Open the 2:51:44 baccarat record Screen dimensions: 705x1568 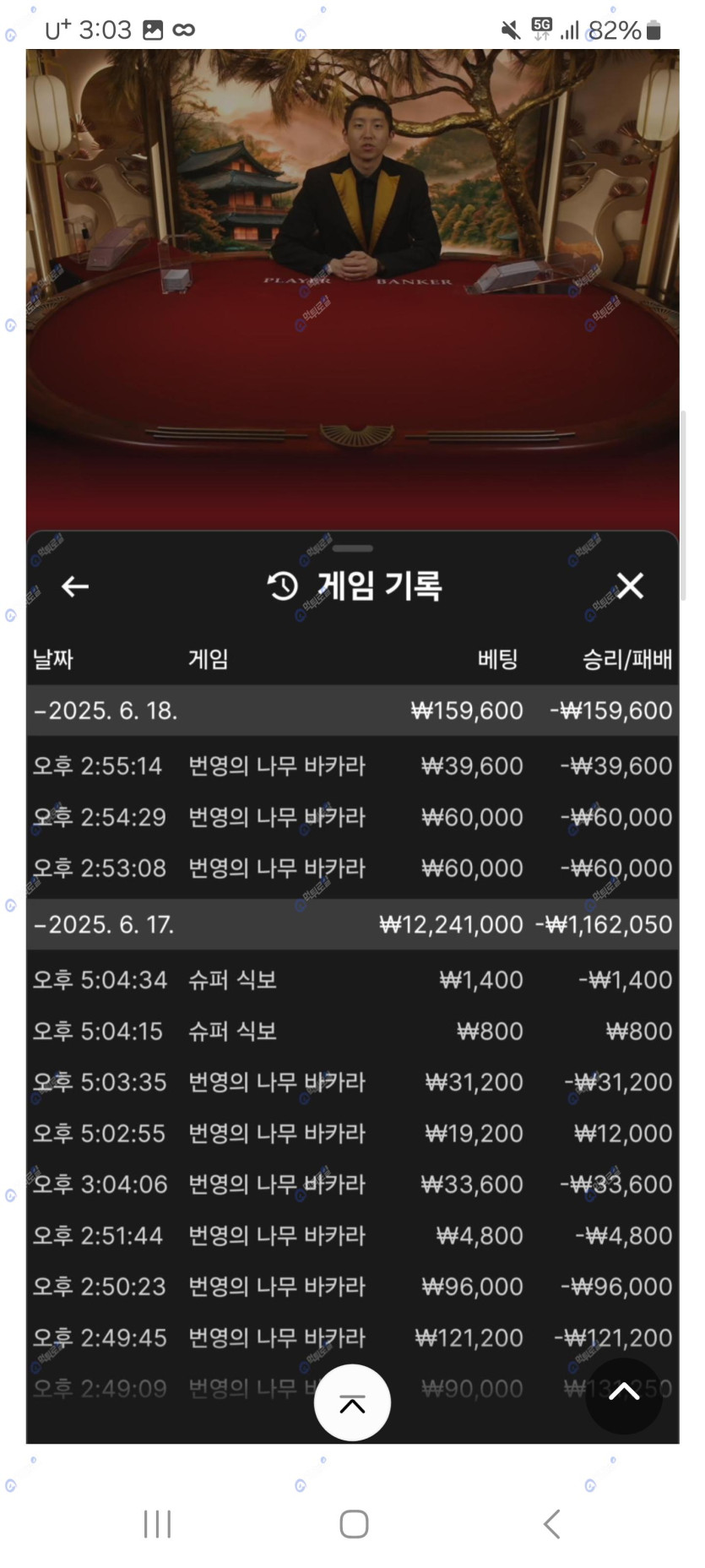click(x=352, y=1236)
